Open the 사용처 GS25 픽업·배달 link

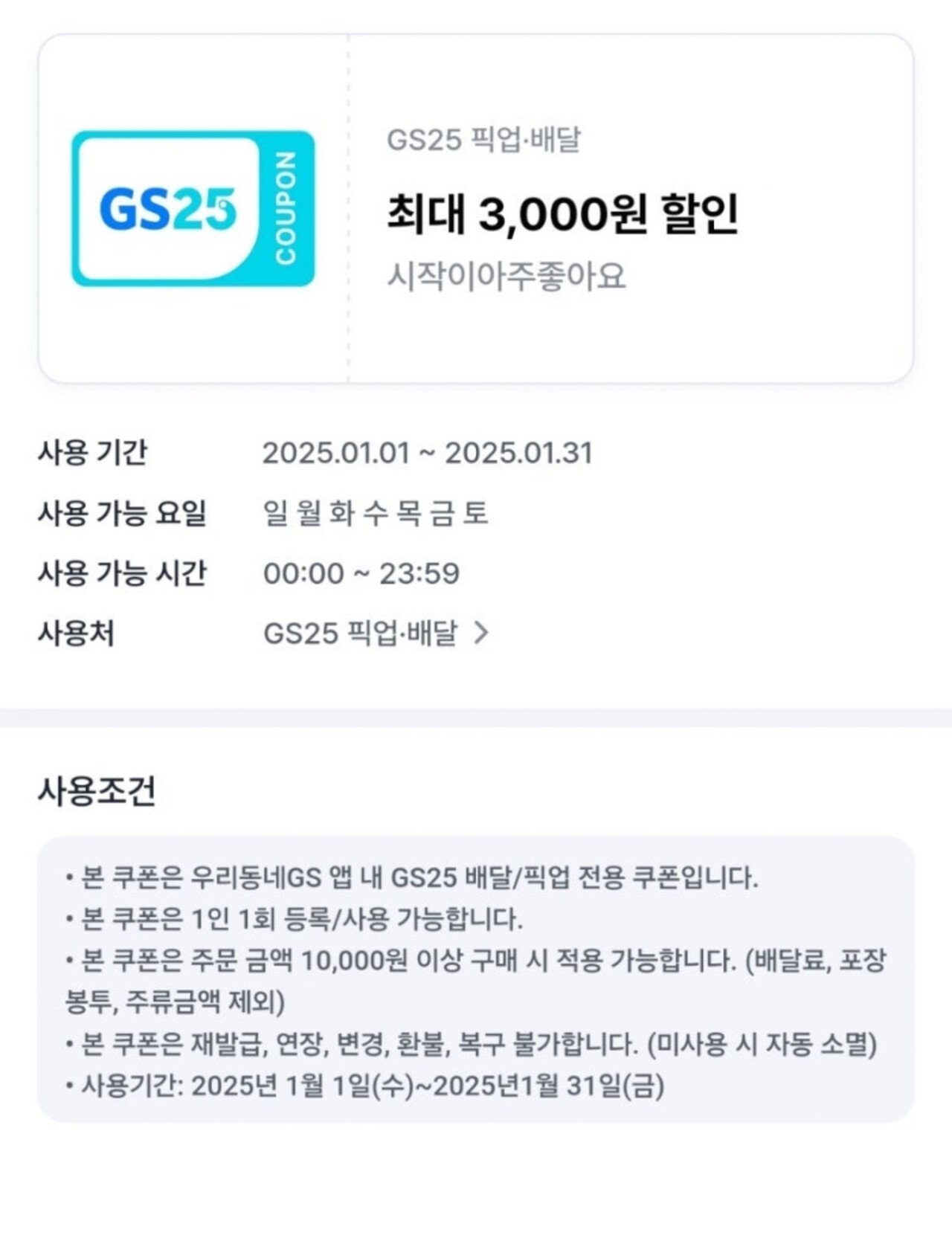click(374, 634)
